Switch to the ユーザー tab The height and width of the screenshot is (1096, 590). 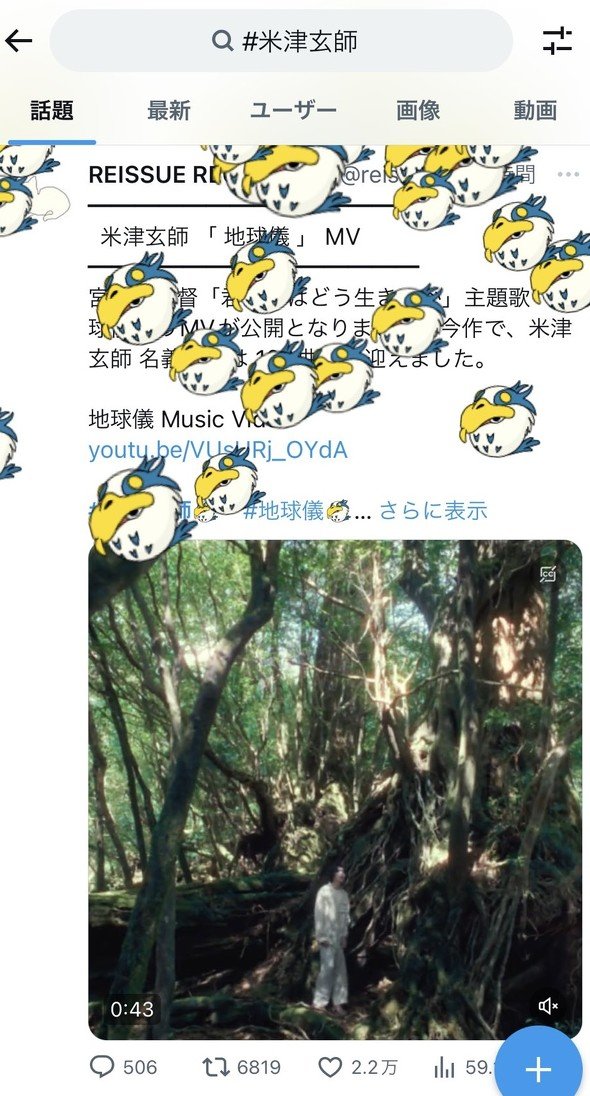(294, 110)
